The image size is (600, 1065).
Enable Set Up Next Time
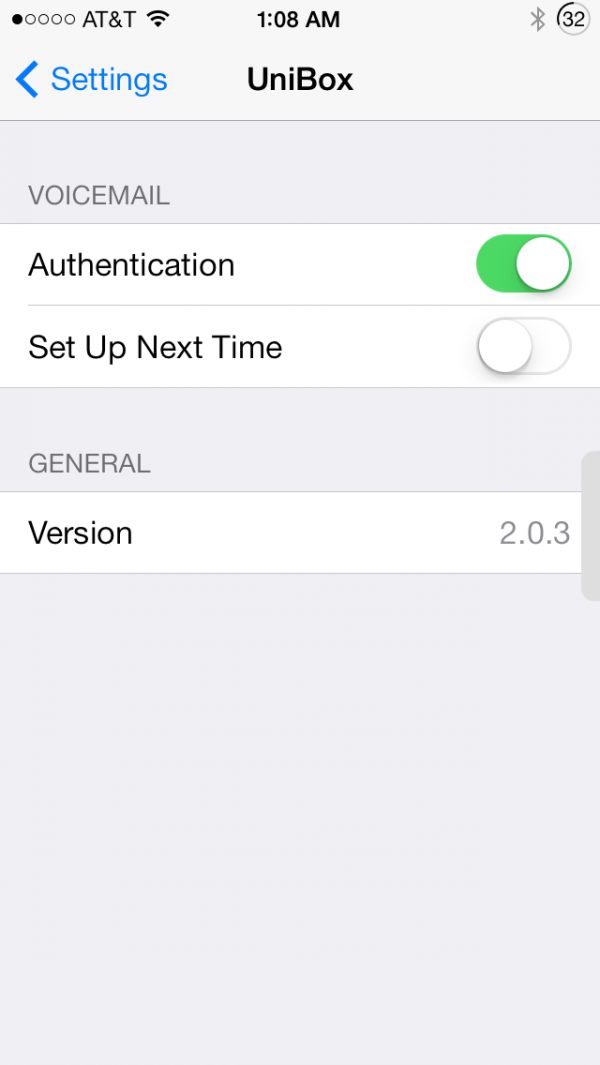[x=524, y=346]
